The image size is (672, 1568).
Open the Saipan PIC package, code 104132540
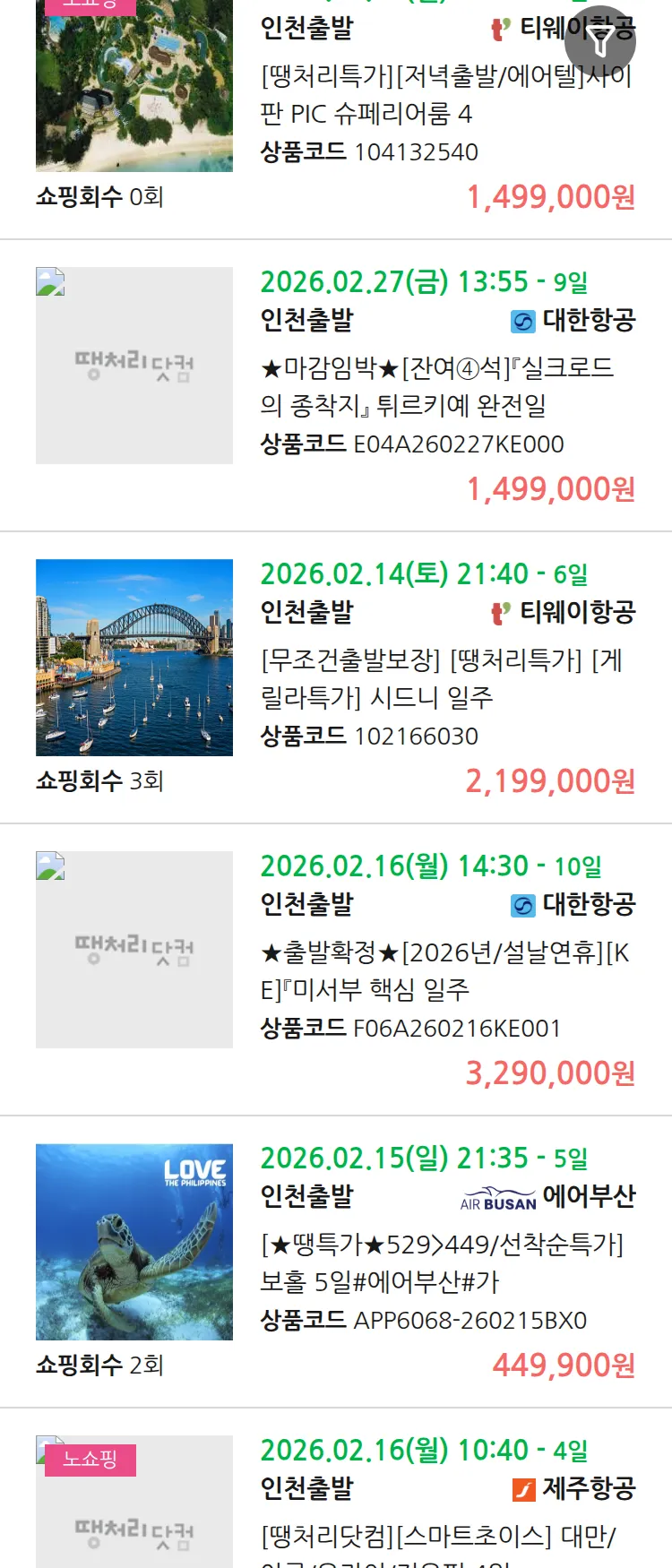coord(445,95)
